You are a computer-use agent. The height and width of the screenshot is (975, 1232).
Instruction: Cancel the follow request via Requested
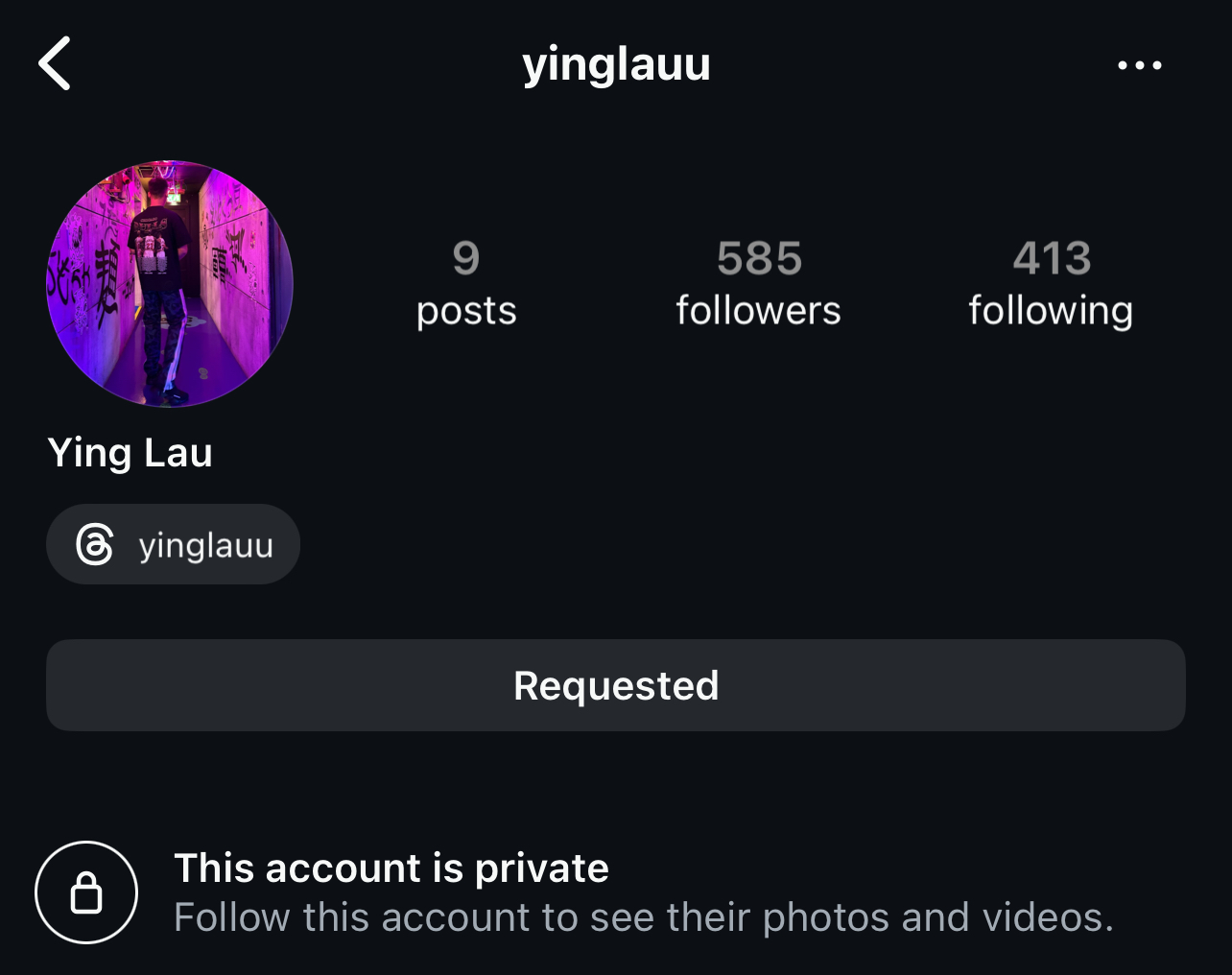click(x=615, y=685)
